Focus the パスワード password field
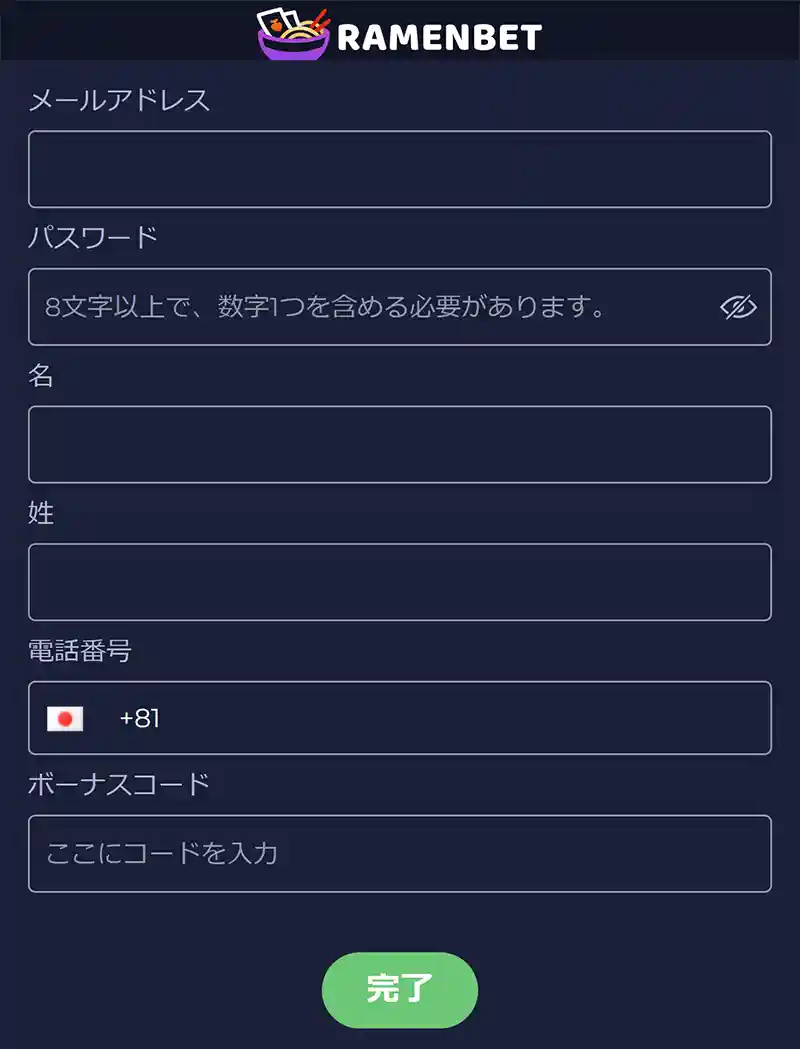 [370, 307]
